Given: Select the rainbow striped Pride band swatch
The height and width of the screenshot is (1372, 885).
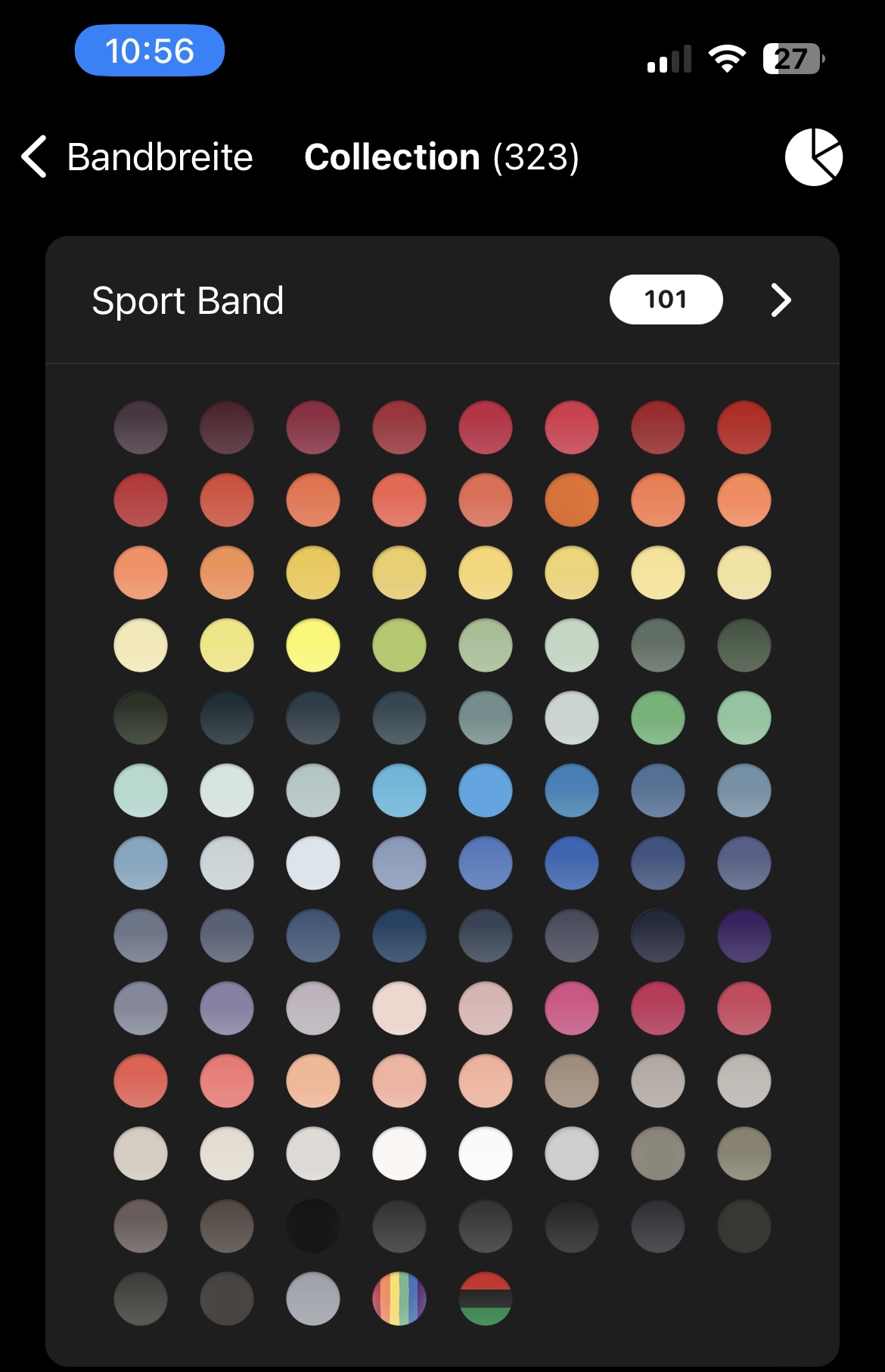Looking at the screenshot, I should 399,1299.
